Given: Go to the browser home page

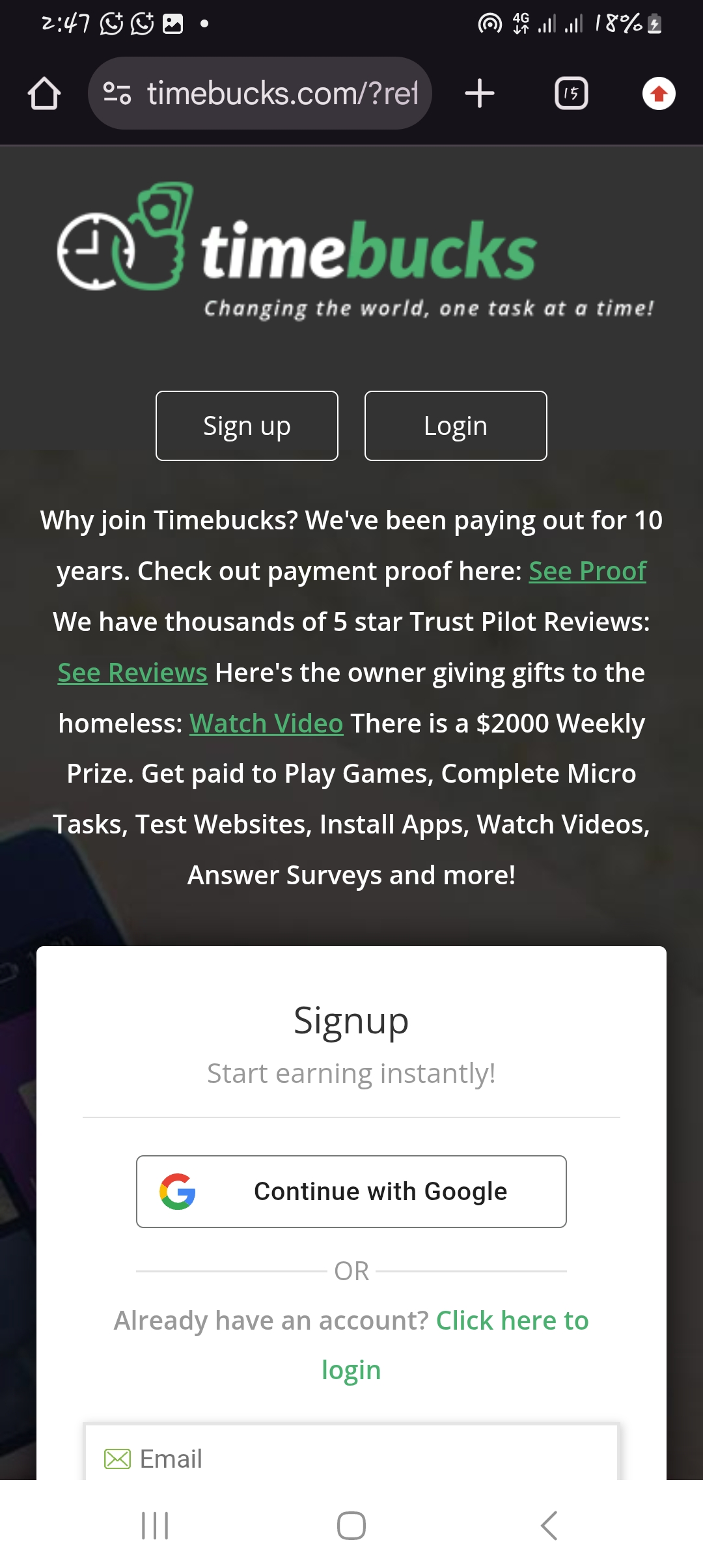Looking at the screenshot, I should (x=44, y=94).
